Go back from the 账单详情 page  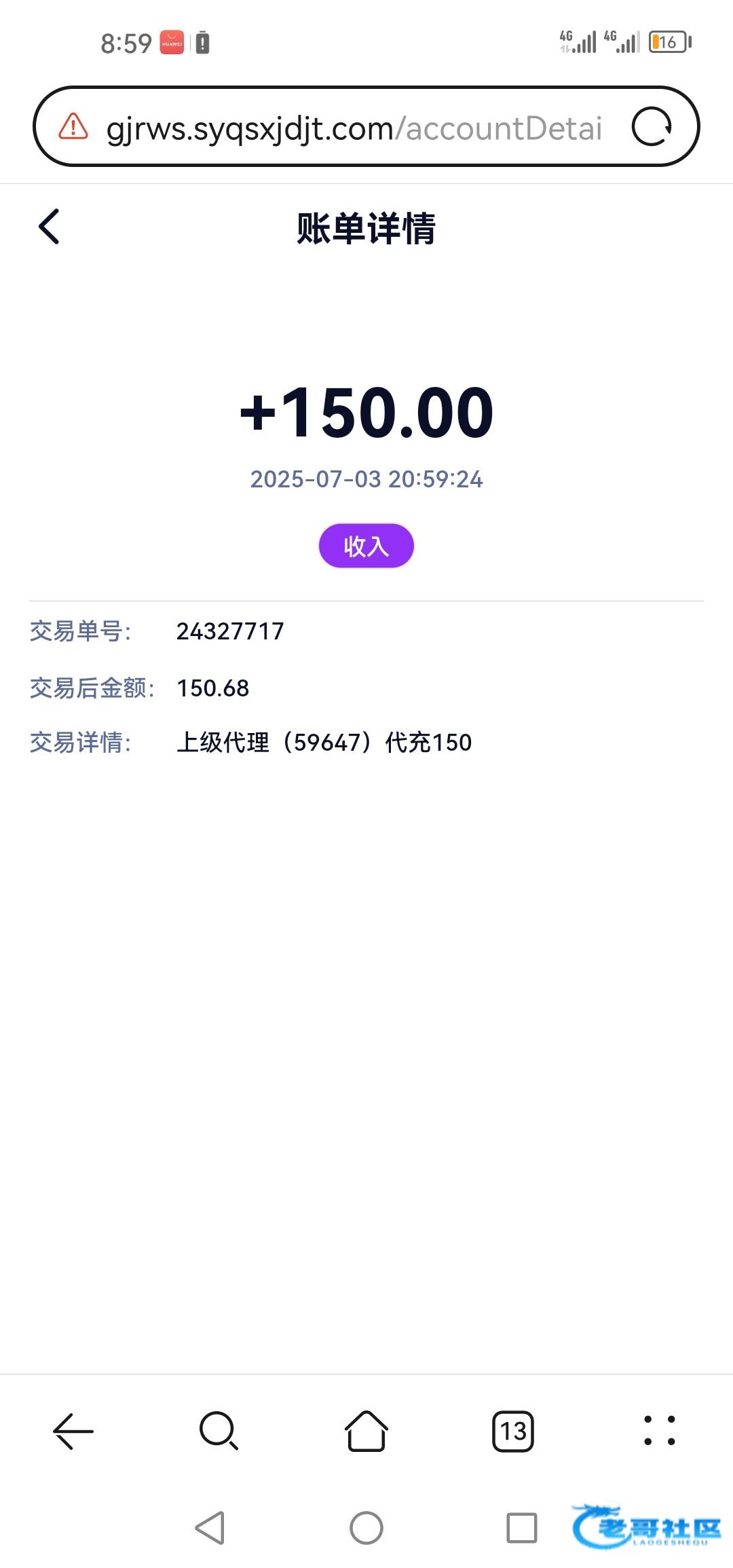coord(49,227)
